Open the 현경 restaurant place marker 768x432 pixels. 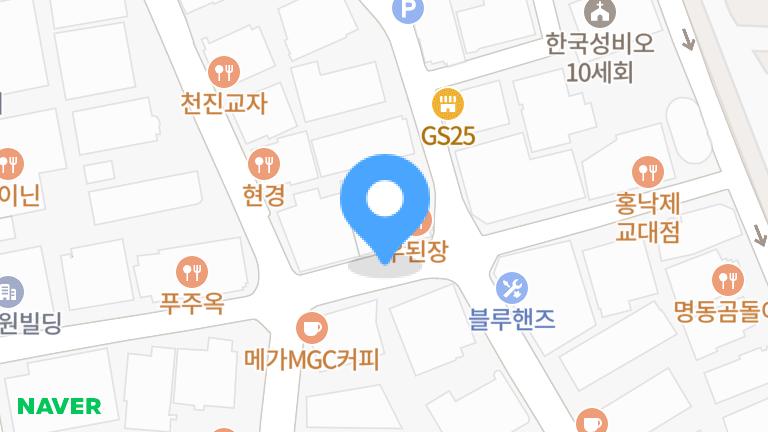(264, 163)
